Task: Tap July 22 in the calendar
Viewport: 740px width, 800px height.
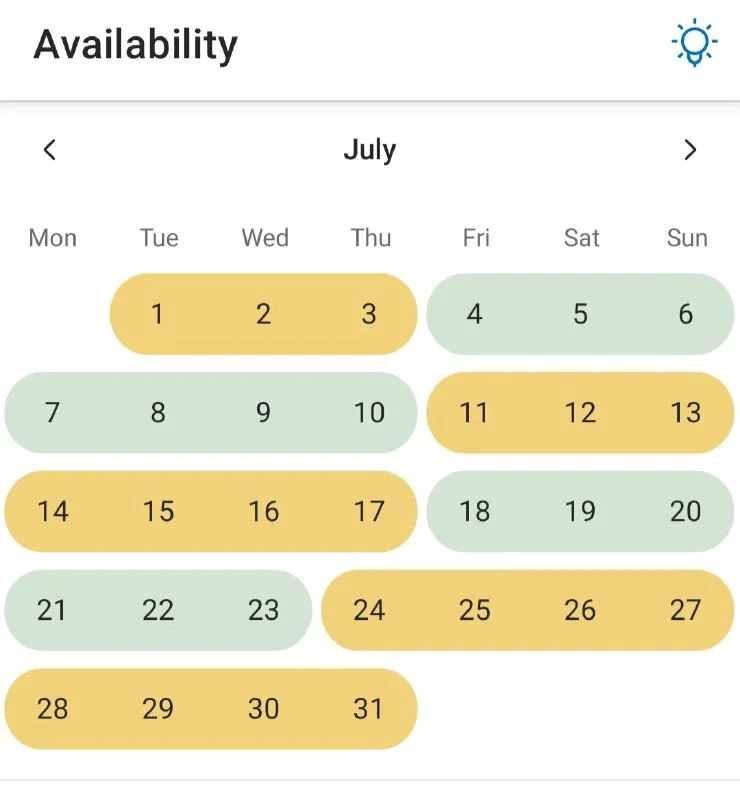Action: tap(157, 610)
